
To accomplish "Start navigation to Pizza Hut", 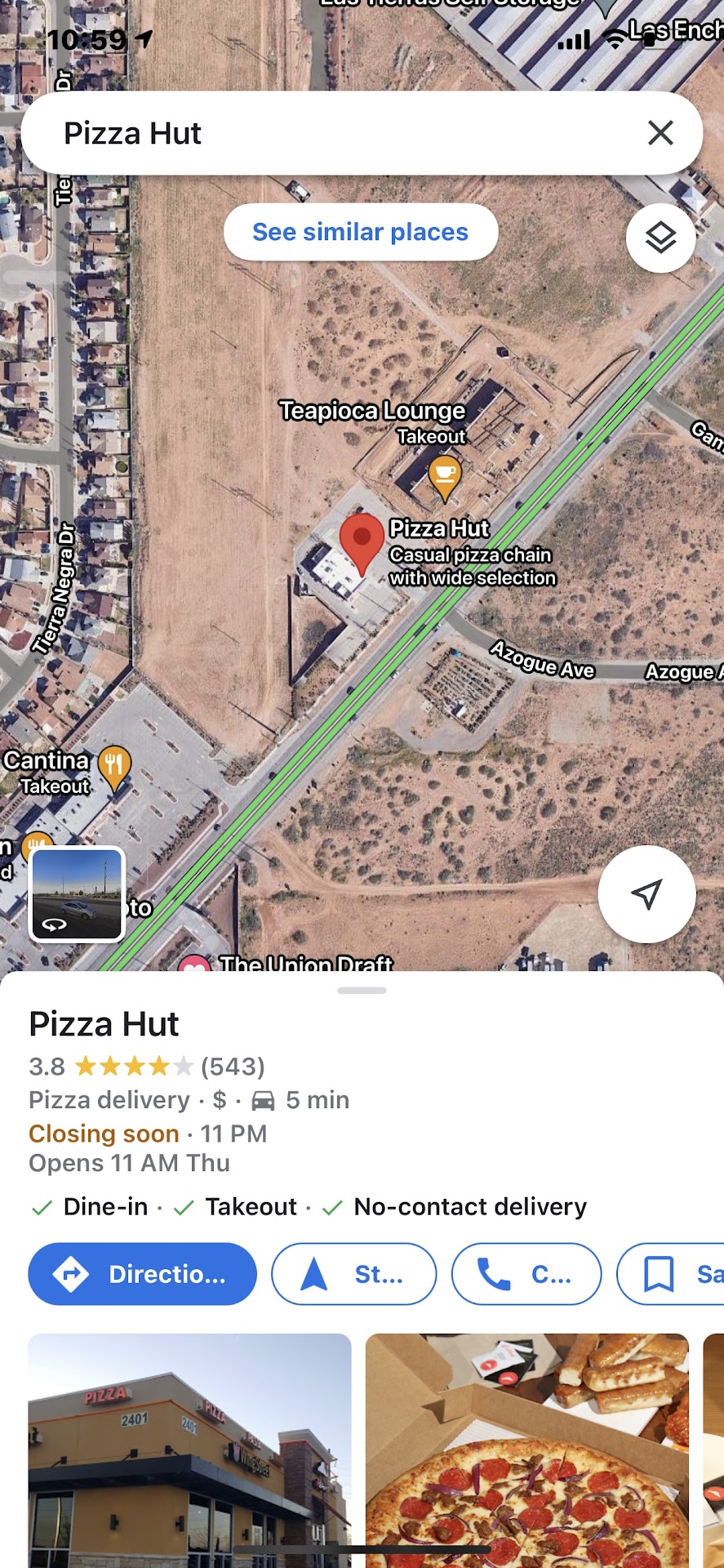I will (353, 1274).
